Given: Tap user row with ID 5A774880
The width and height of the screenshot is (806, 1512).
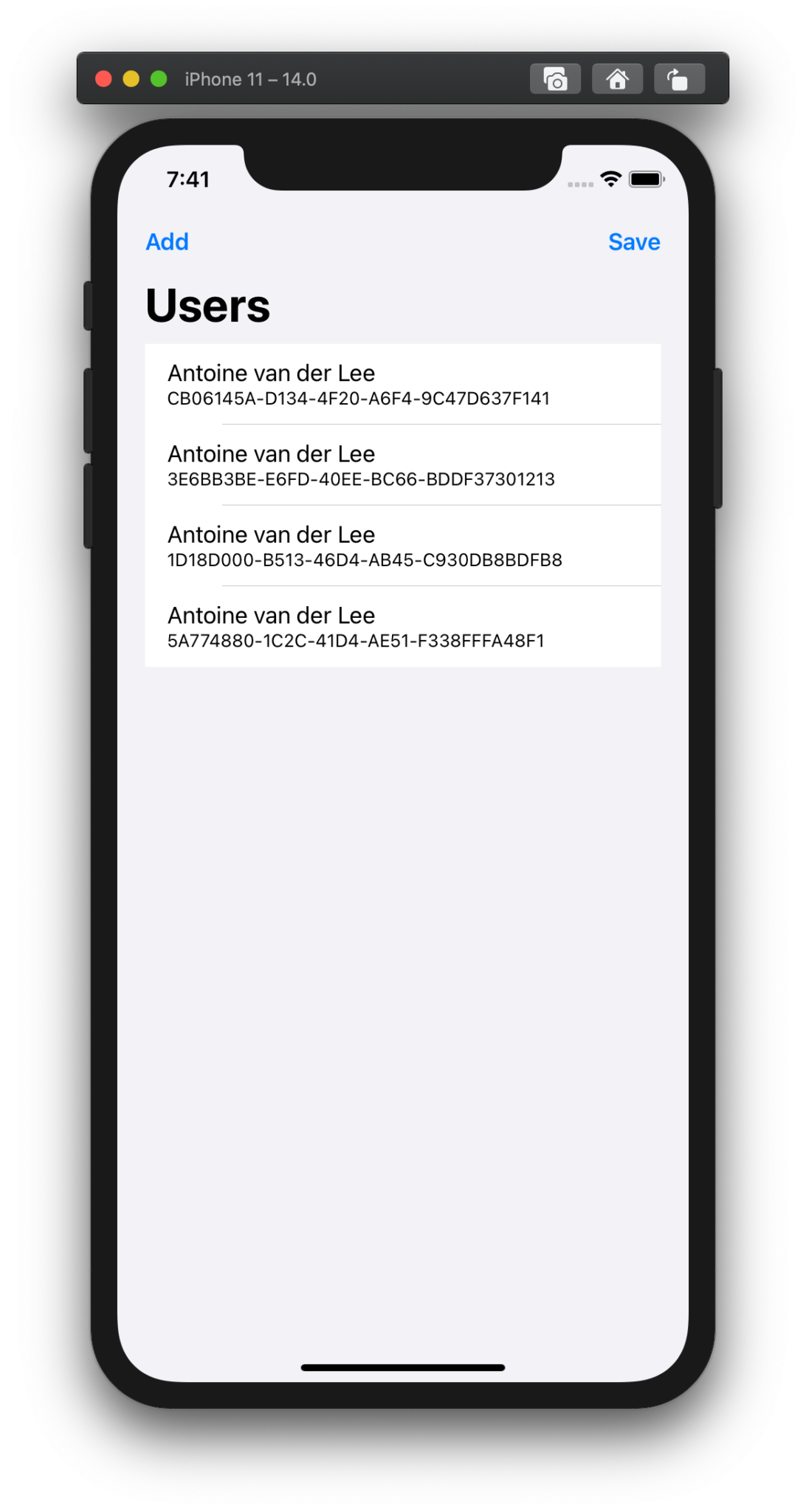Looking at the screenshot, I should pyautogui.click(x=403, y=627).
